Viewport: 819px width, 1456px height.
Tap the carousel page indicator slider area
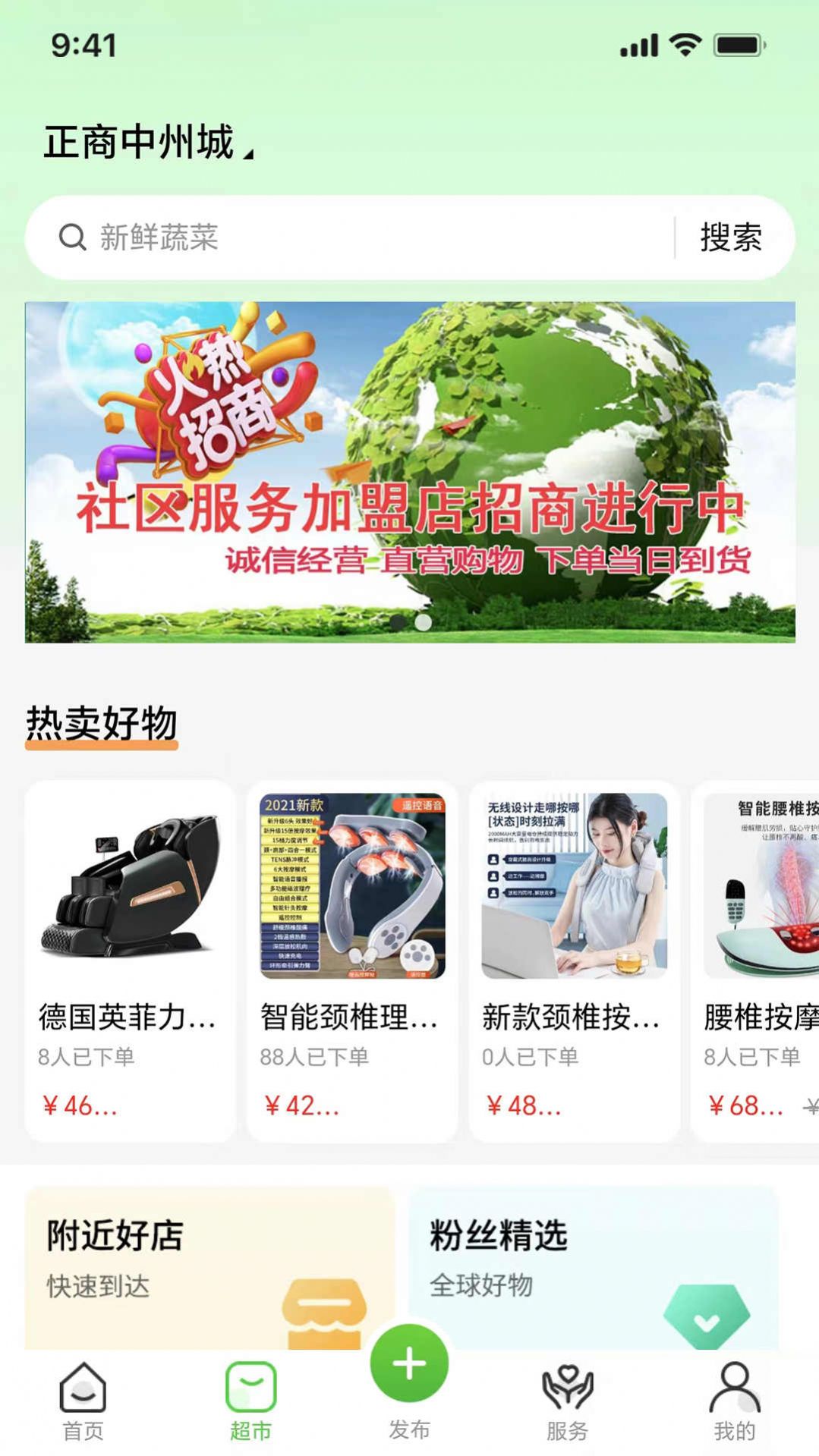pyautogui.click(x=410, y=622)
